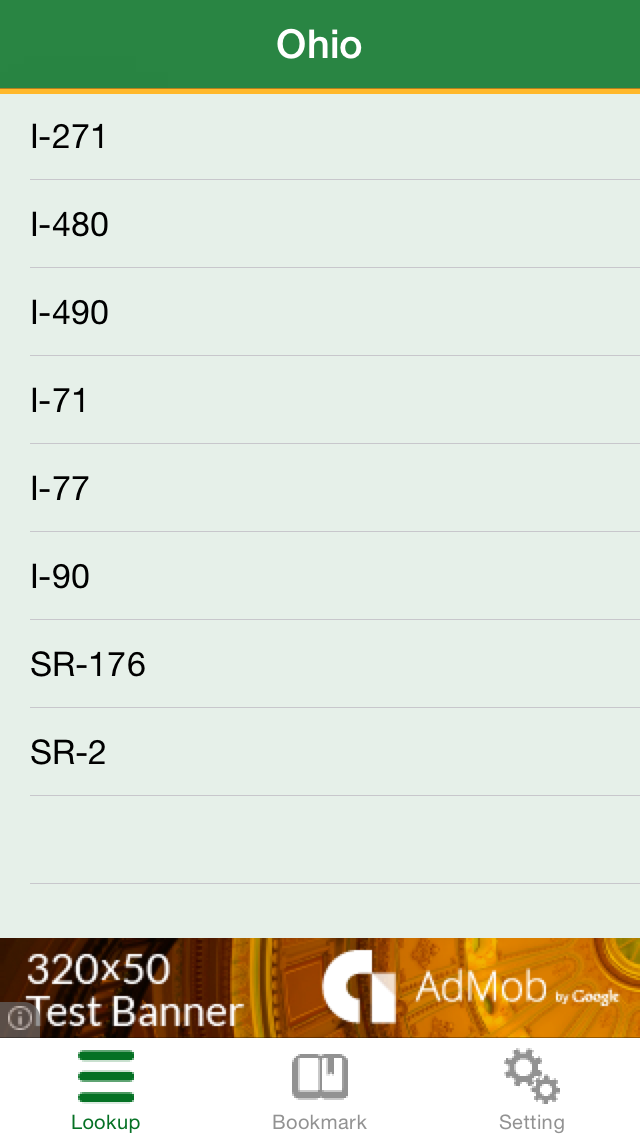640x1136 pixels.
Task: Tap the I-77 list item
Action: 320,489
